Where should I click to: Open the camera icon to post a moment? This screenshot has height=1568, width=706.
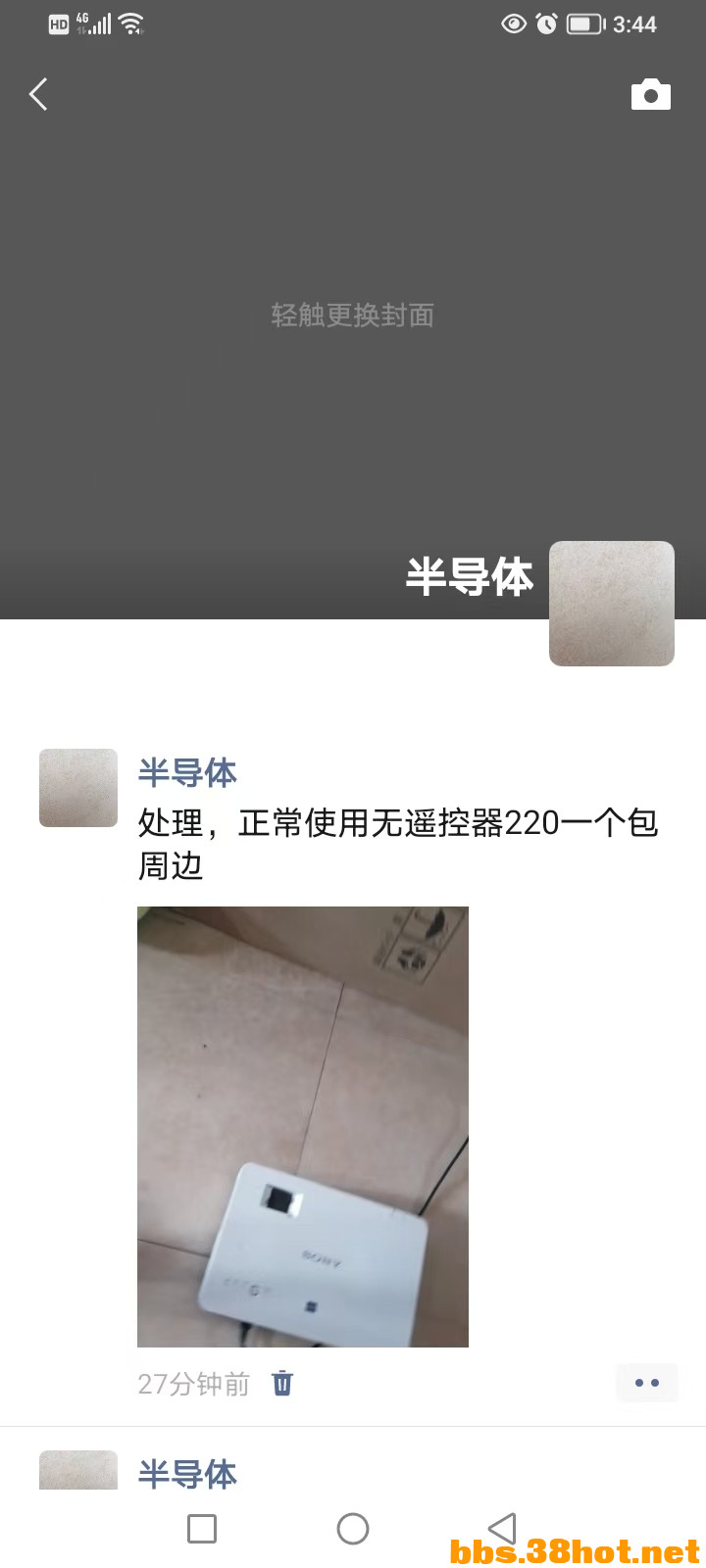coord(650,95)
